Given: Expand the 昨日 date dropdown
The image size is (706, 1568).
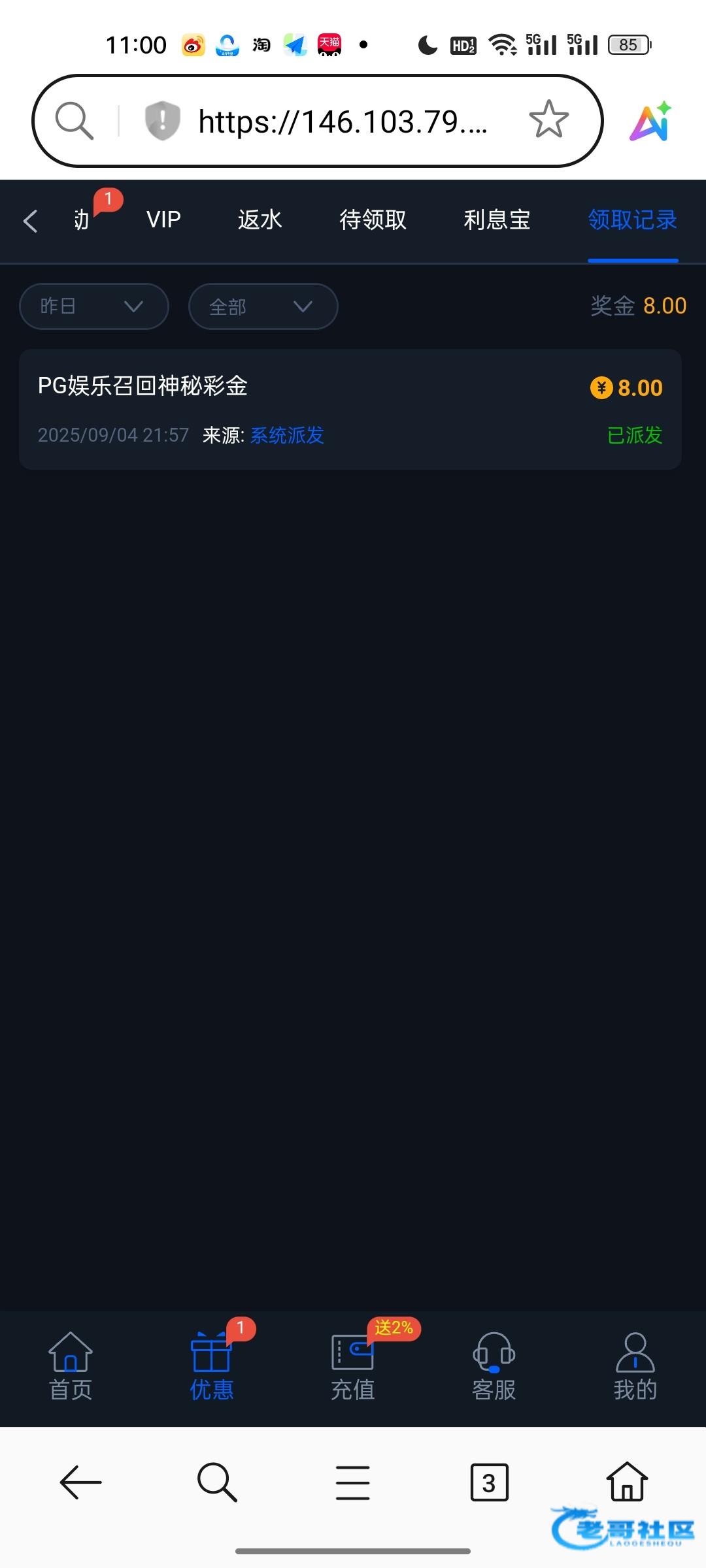Looking at the screenshot, I should [94, 306].
